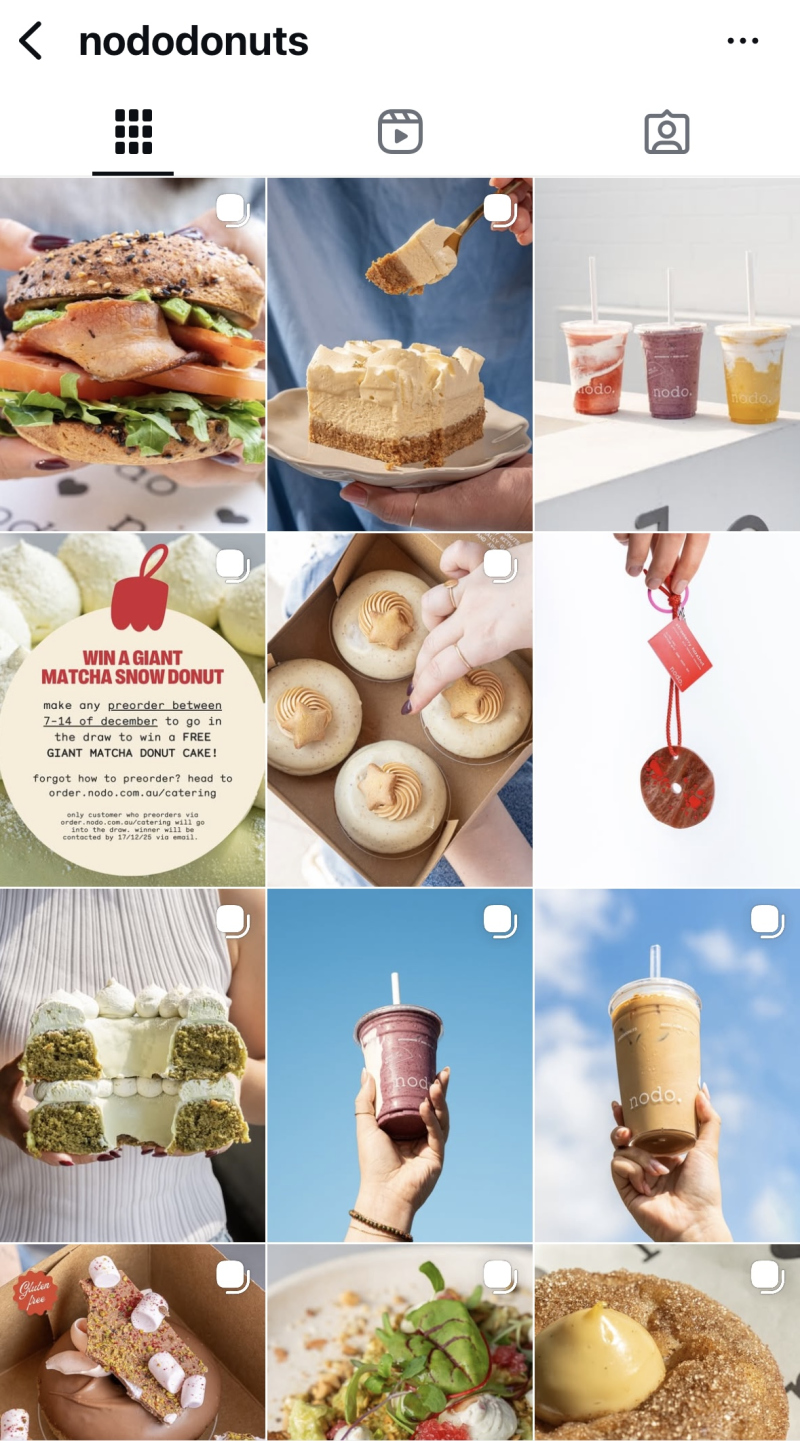Go back from nododonuts profile
The image size is (800, 1441).
31,42
